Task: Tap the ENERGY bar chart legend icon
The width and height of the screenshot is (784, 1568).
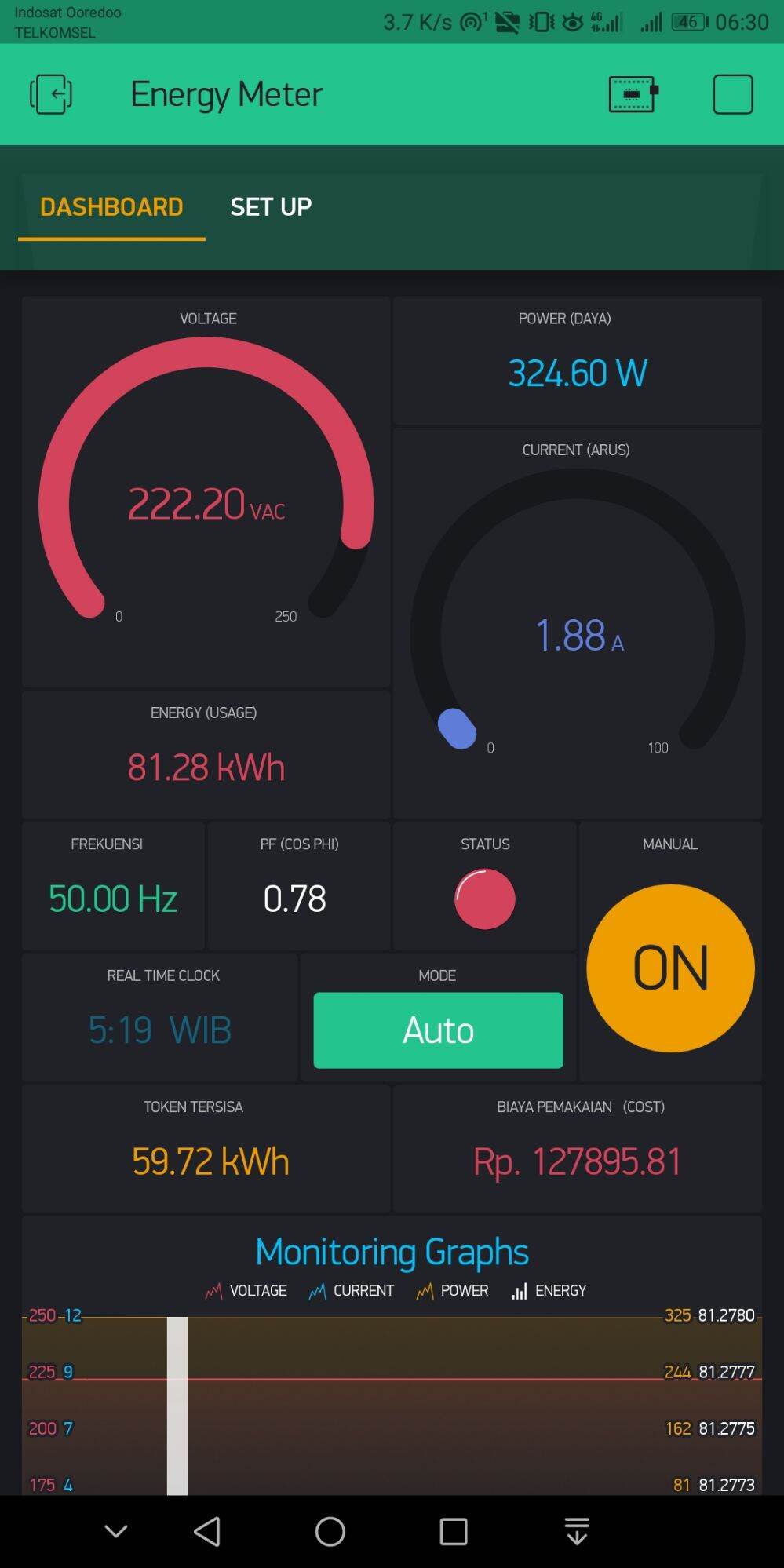Action: pyautogui.click(x=519, y=1290)
